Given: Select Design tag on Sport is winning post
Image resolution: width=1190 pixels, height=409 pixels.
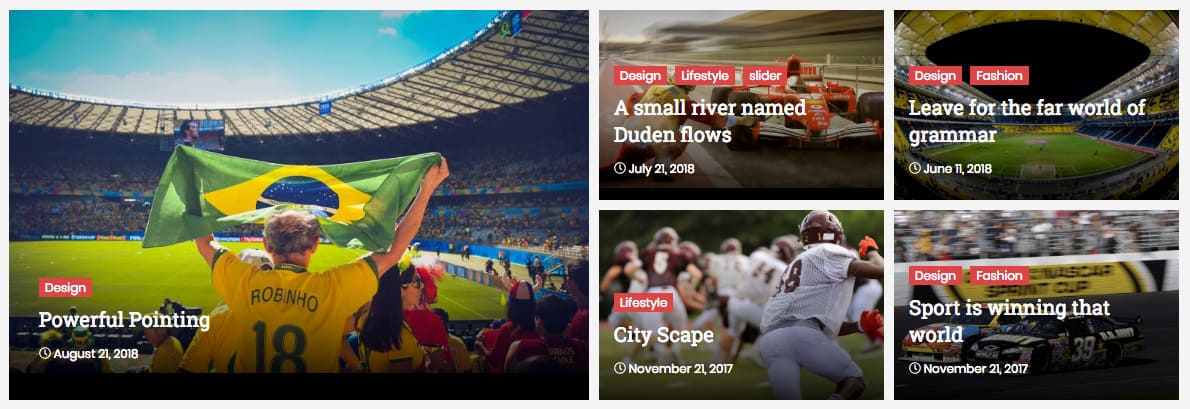Looking at the screenshot, I should pos(935,275).
